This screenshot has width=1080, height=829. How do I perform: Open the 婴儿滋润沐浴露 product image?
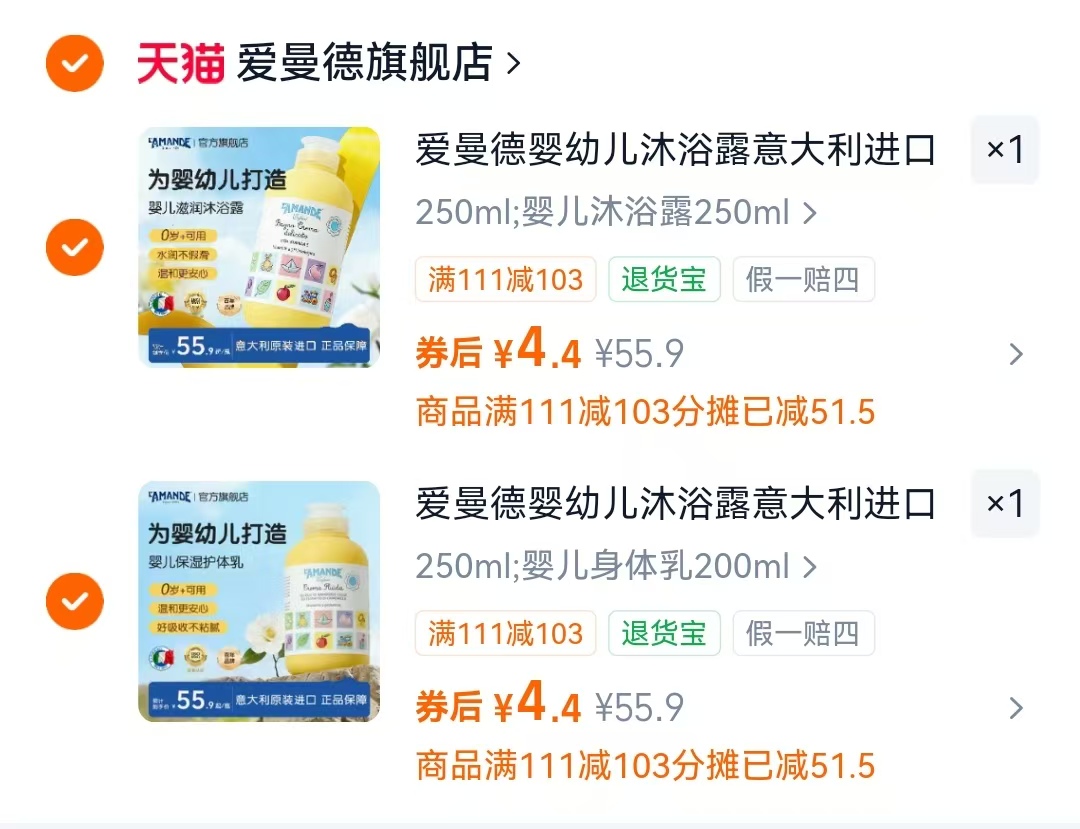[259, 247]
